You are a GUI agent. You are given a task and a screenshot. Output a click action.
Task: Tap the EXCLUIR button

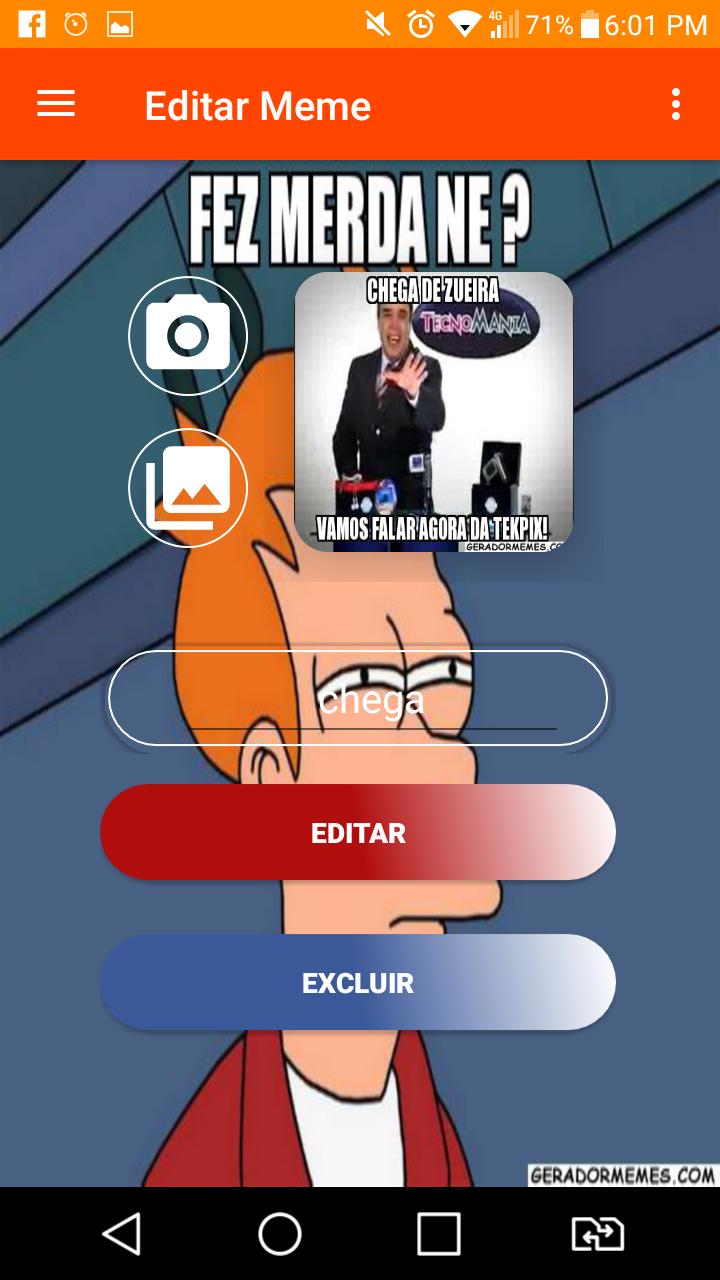click(358, 983)
